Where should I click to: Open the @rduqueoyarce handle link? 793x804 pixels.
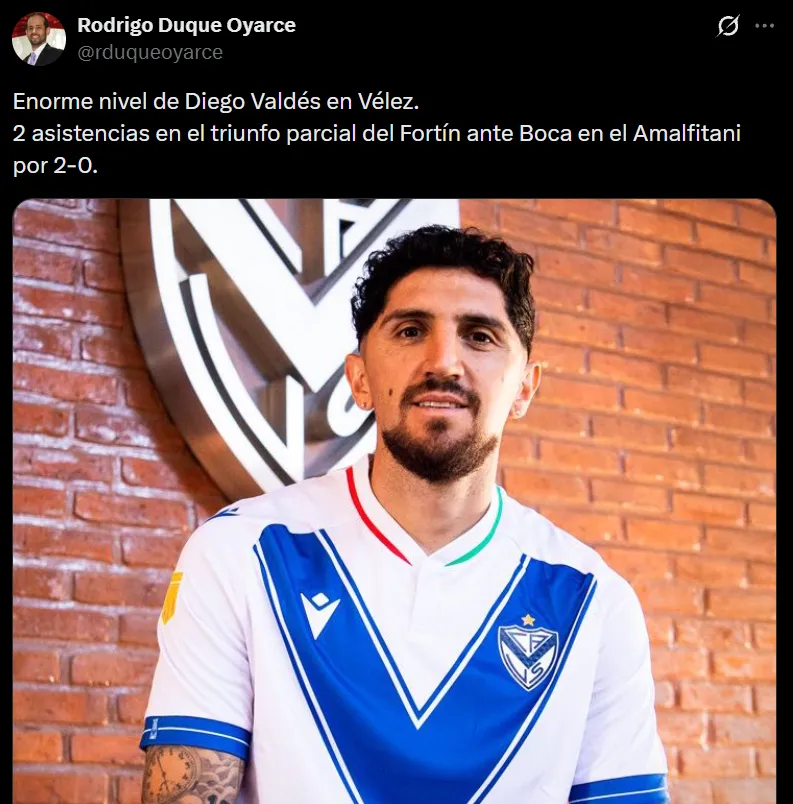(150, 52)
